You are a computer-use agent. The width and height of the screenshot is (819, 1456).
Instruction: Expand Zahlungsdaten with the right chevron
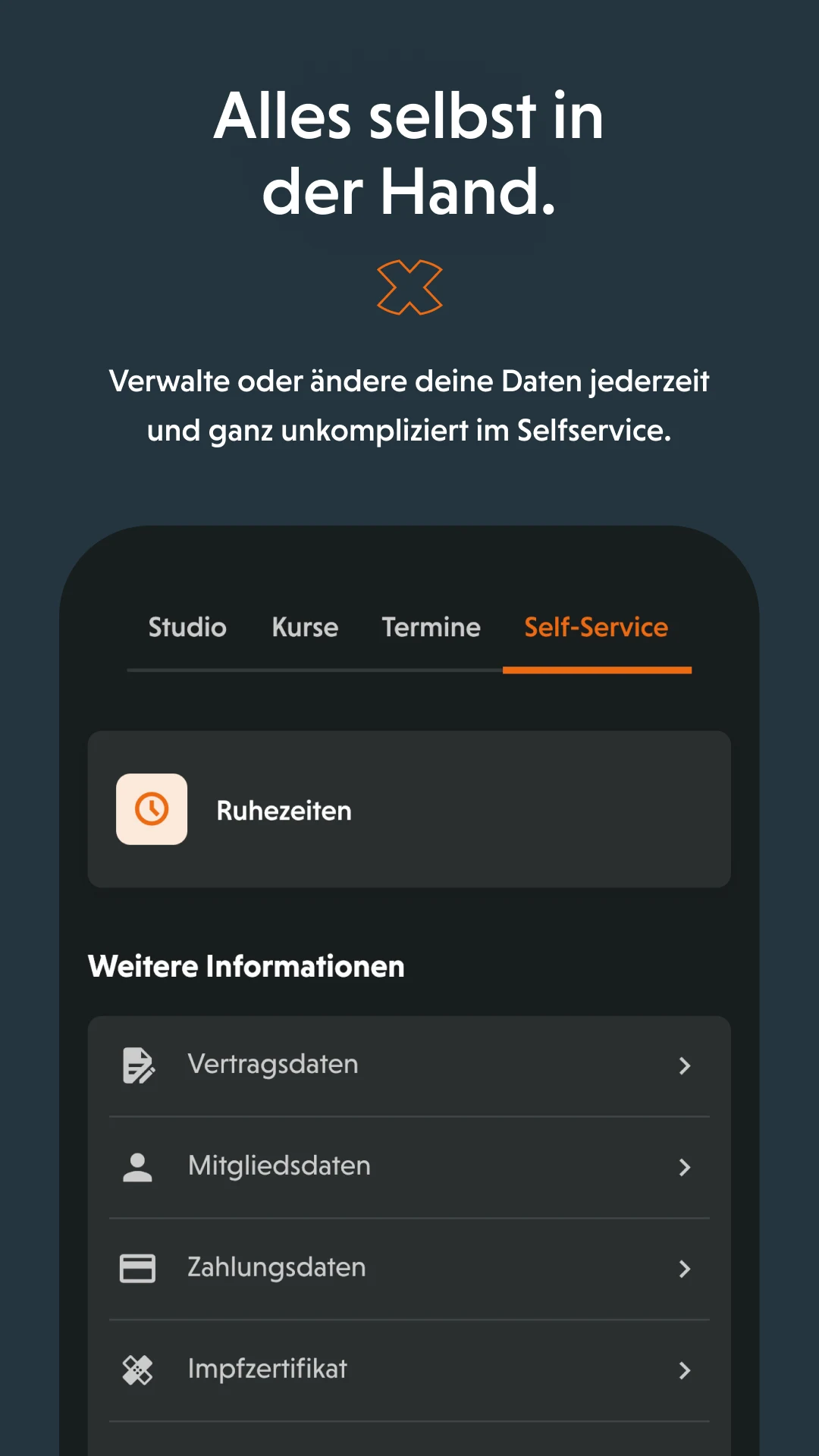pyautogui.click(x=686, y=1267)
